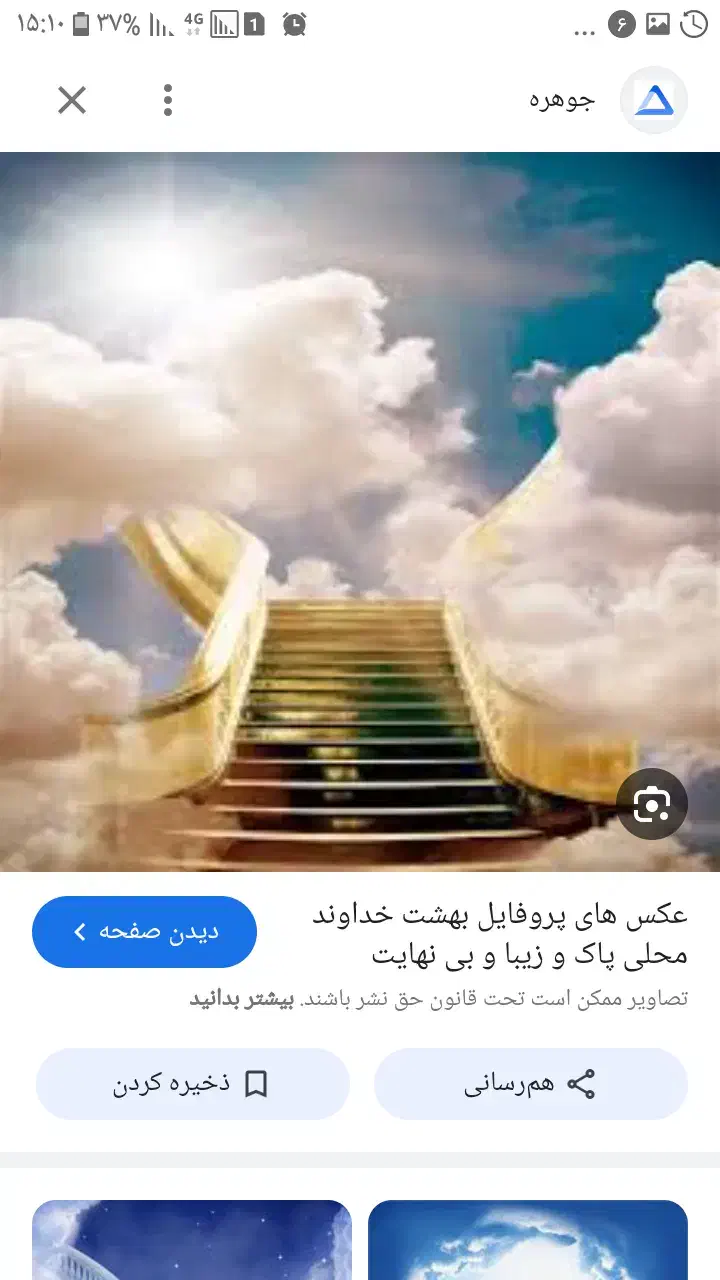Save the image with ذخیره کردن
The height and width of the screenshot is (1280, 720).
[192, 1084]
